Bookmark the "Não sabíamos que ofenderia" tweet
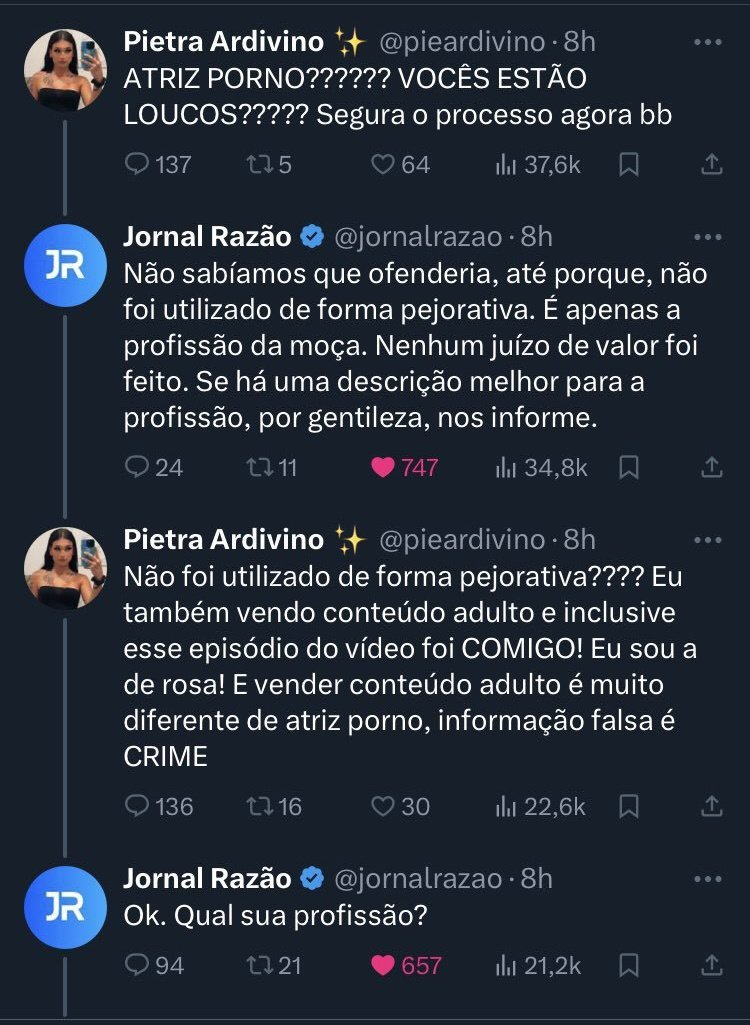 629,466
